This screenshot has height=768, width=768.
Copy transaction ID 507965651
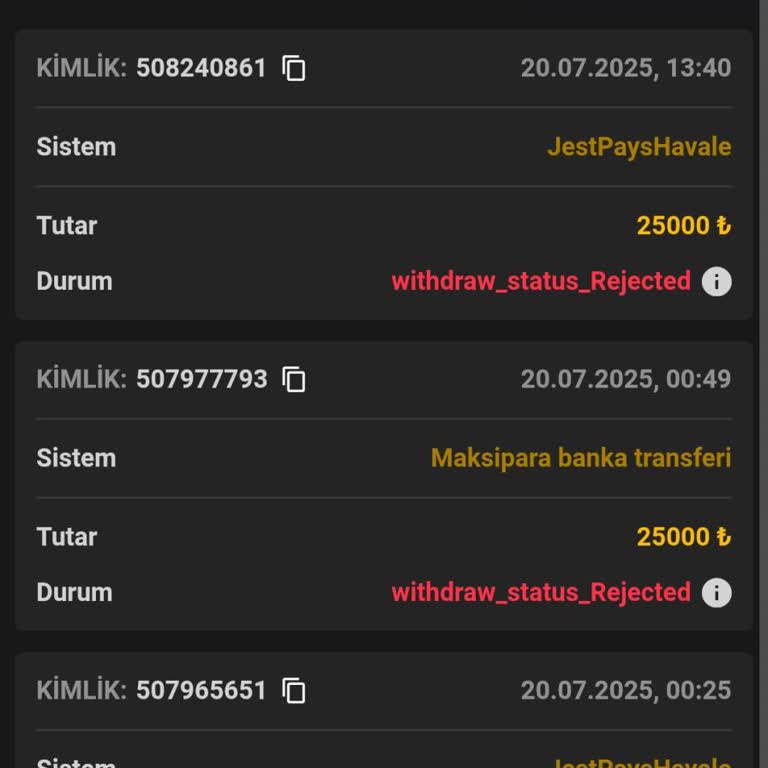[x=294, y=690]
